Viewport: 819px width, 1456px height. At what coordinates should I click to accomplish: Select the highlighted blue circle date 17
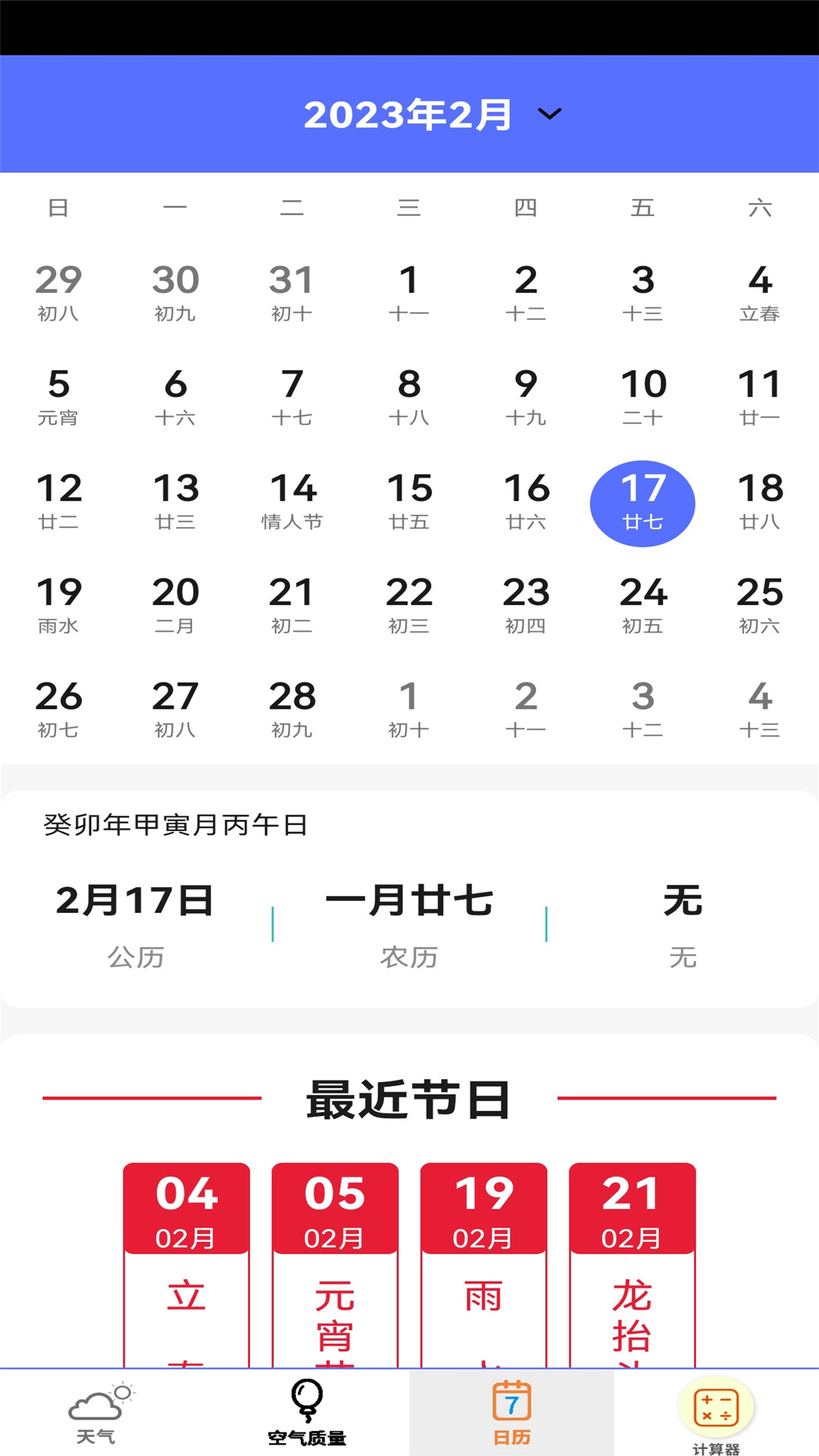(642, 502)
